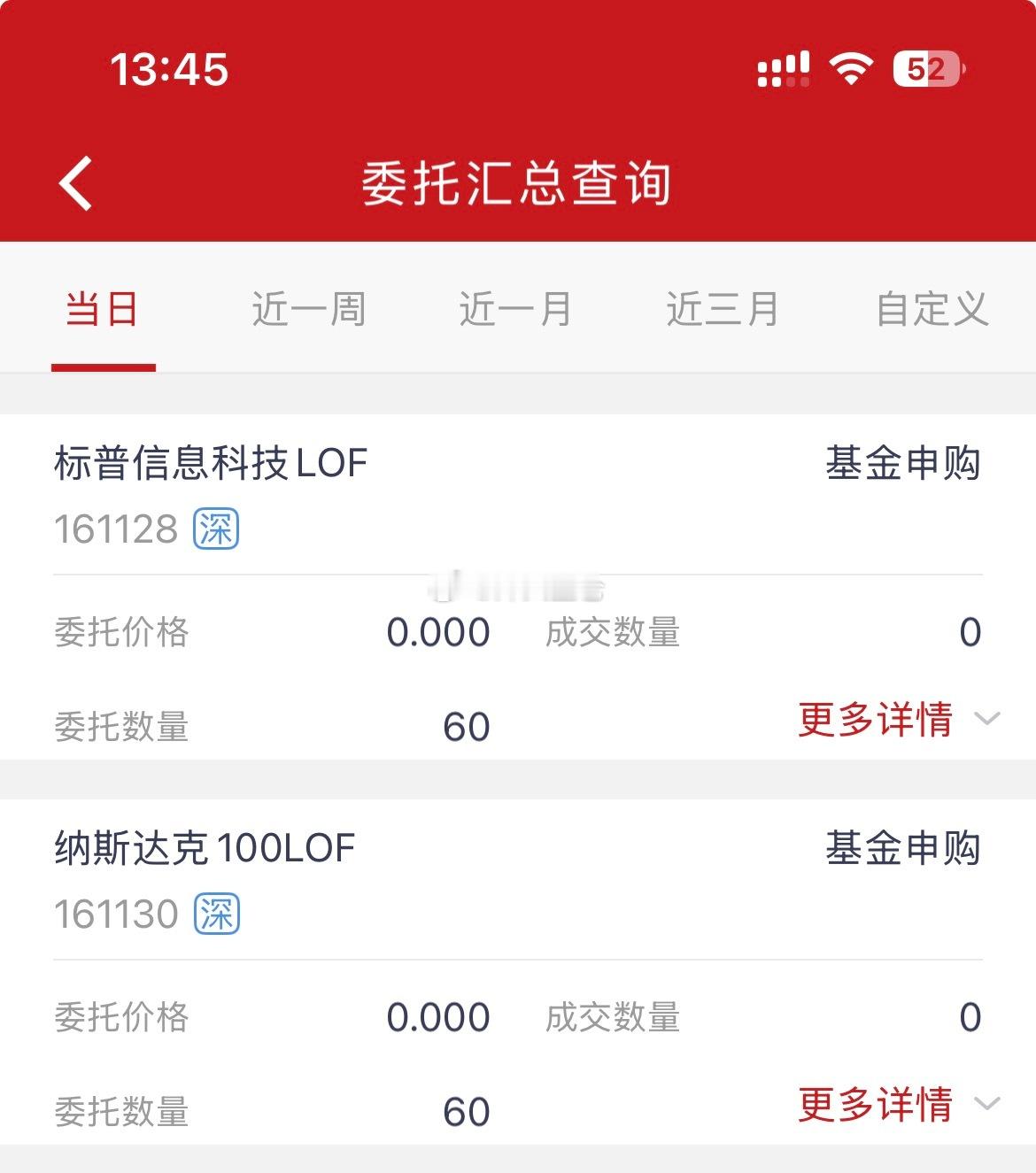This screenshot has width=1036, height=1173.
Task: Open the 自定义 date range option
Action: [x=931, y=308]
